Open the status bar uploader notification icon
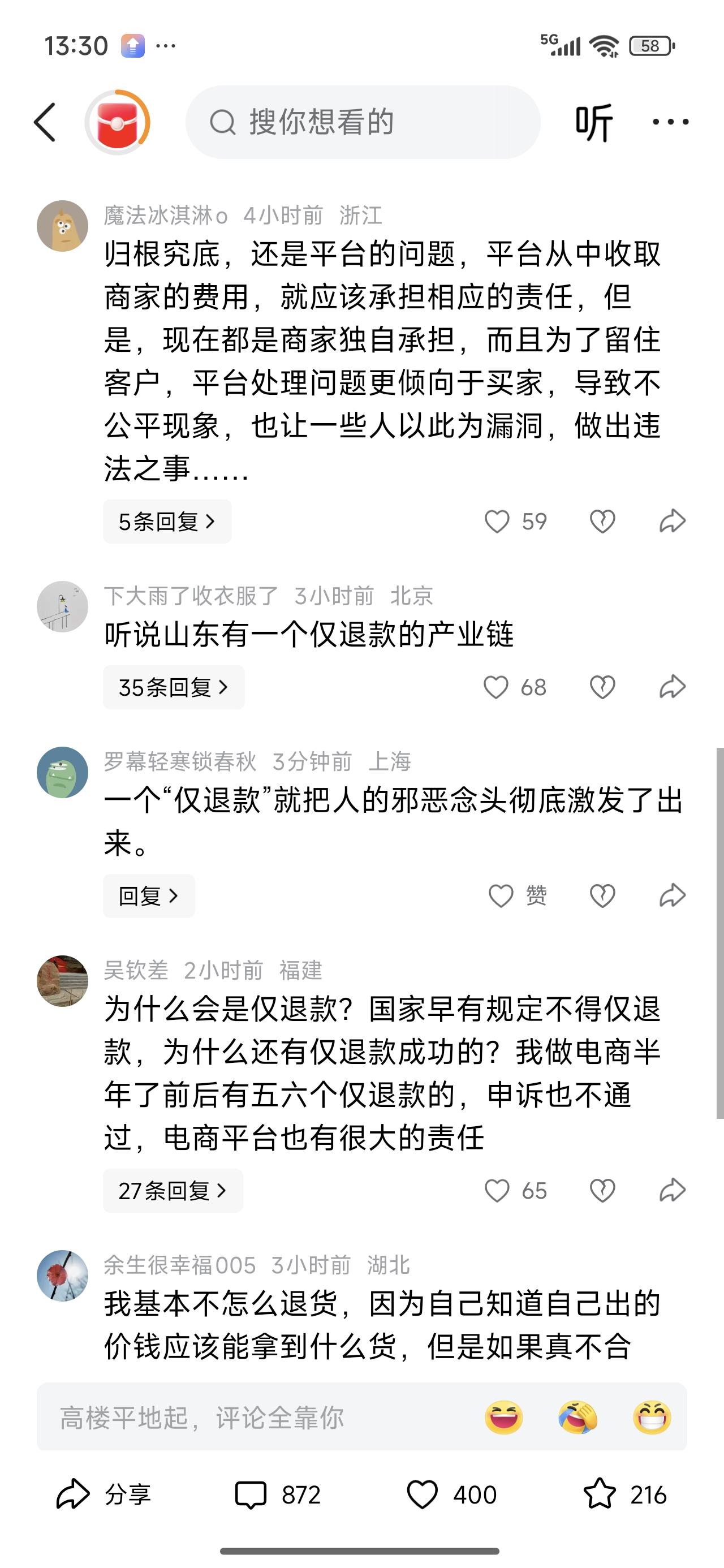The image size is (724, 1568). 133,45
